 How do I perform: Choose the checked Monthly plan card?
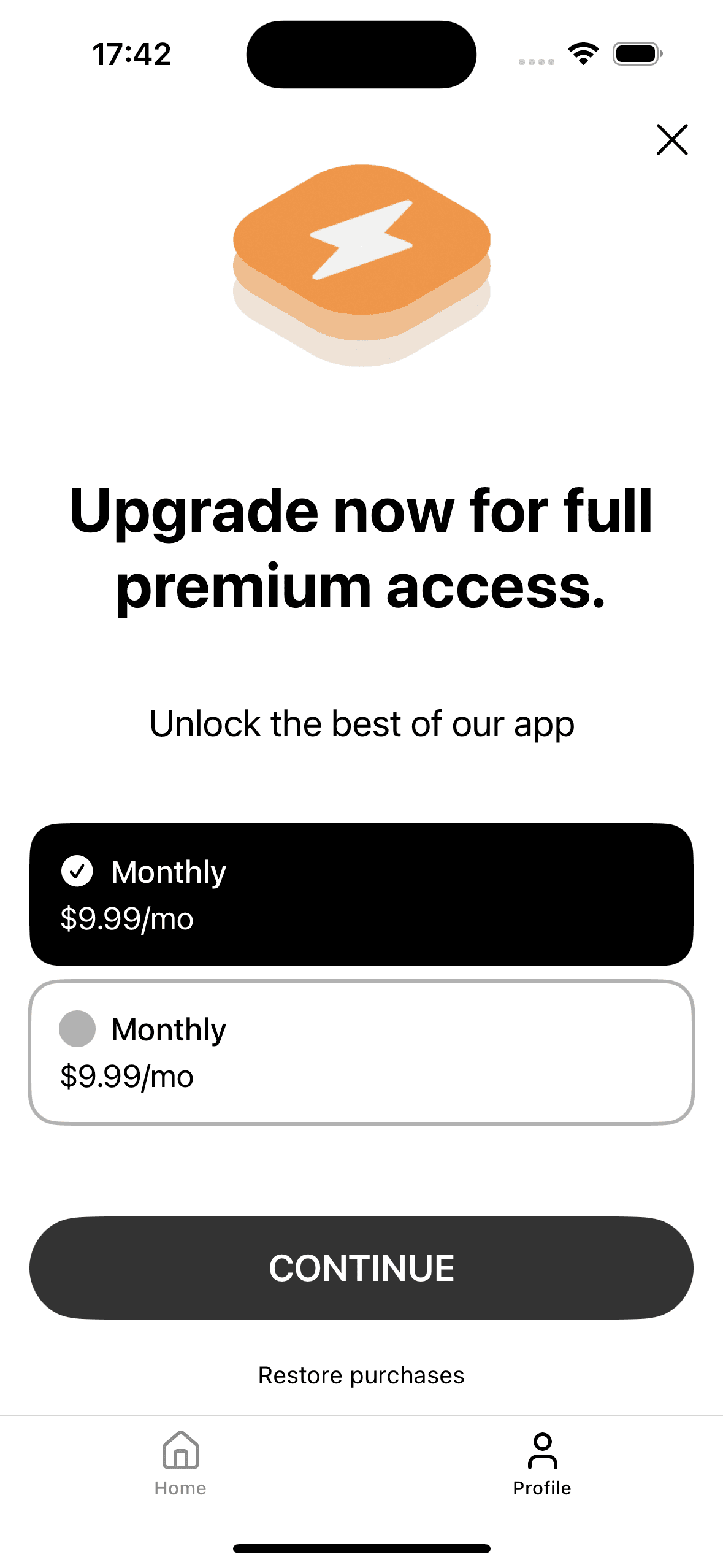361,894
